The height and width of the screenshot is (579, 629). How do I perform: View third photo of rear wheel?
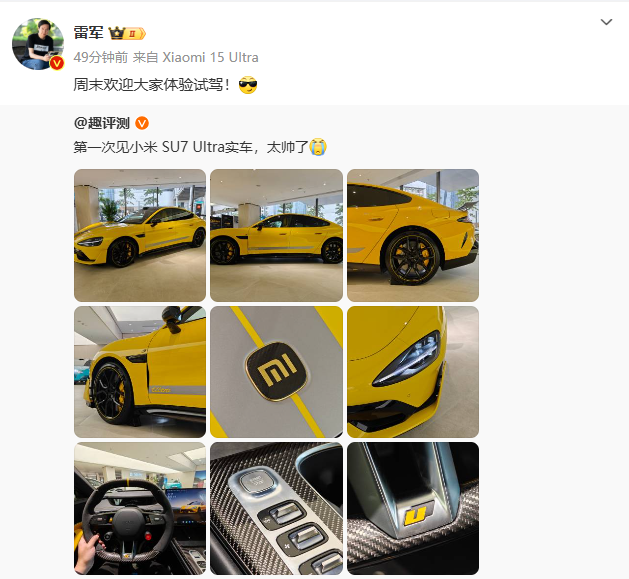412,235
